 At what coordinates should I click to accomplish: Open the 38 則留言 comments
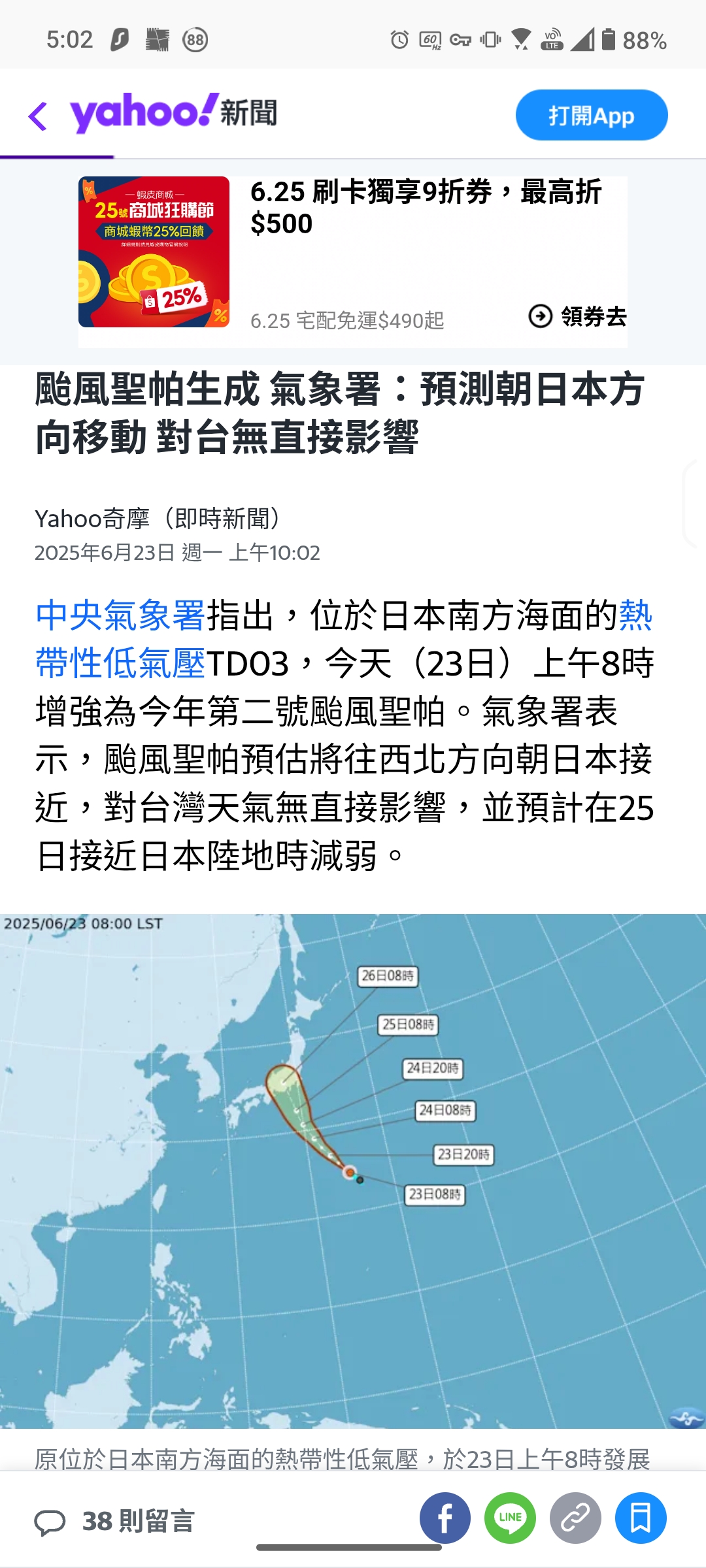(x=115, y=1521)
